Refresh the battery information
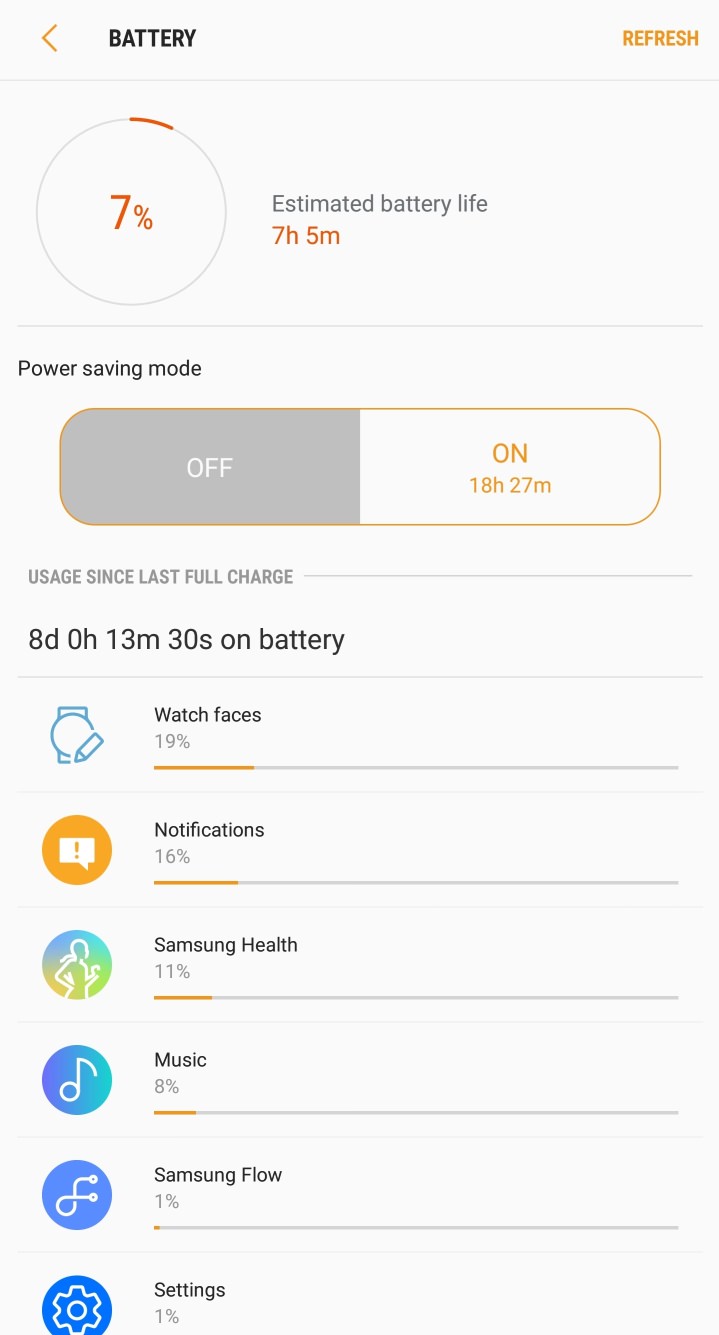The height and width of the screenshot is (1335, 719). point(660,39)
